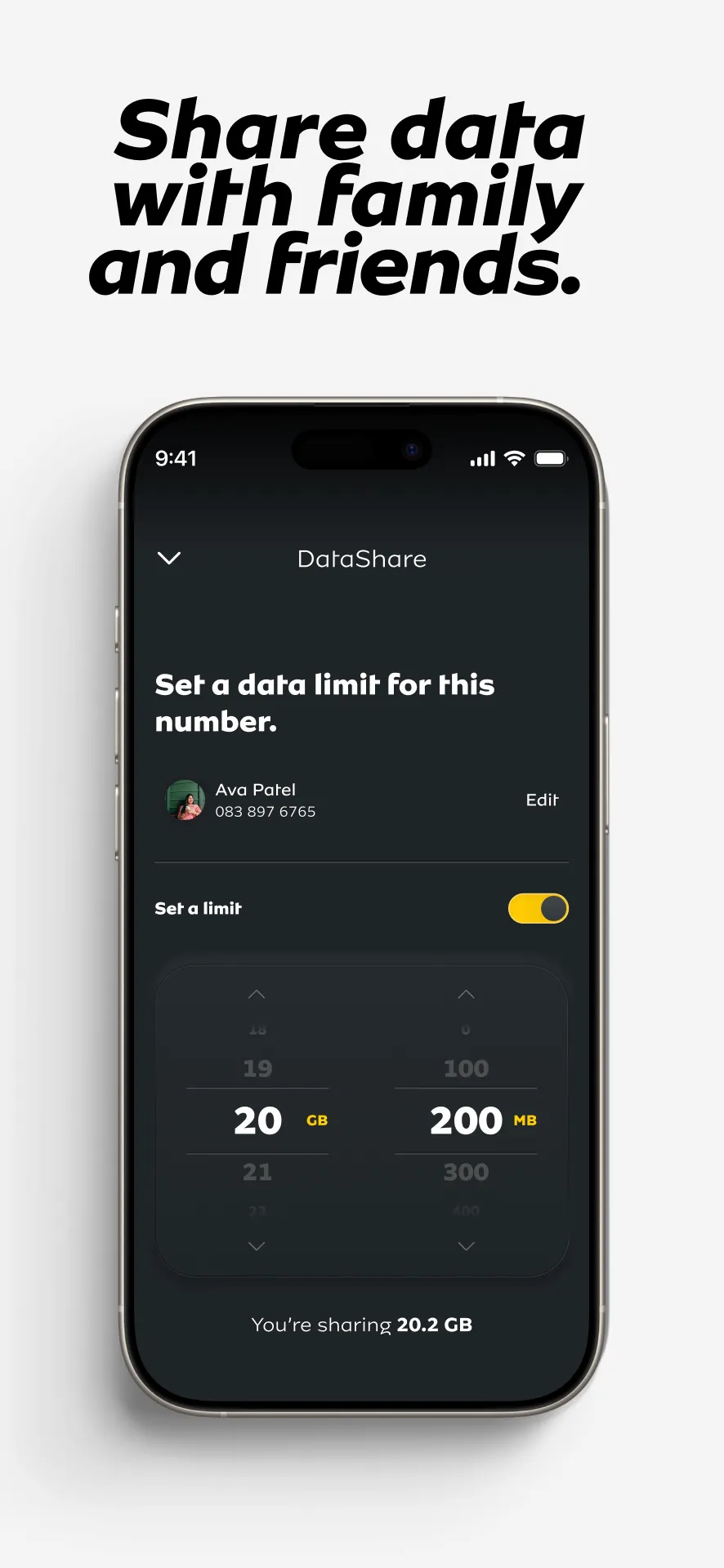
Task: Tap the 9:41 clock in the status bar
Action: [177, 458]
